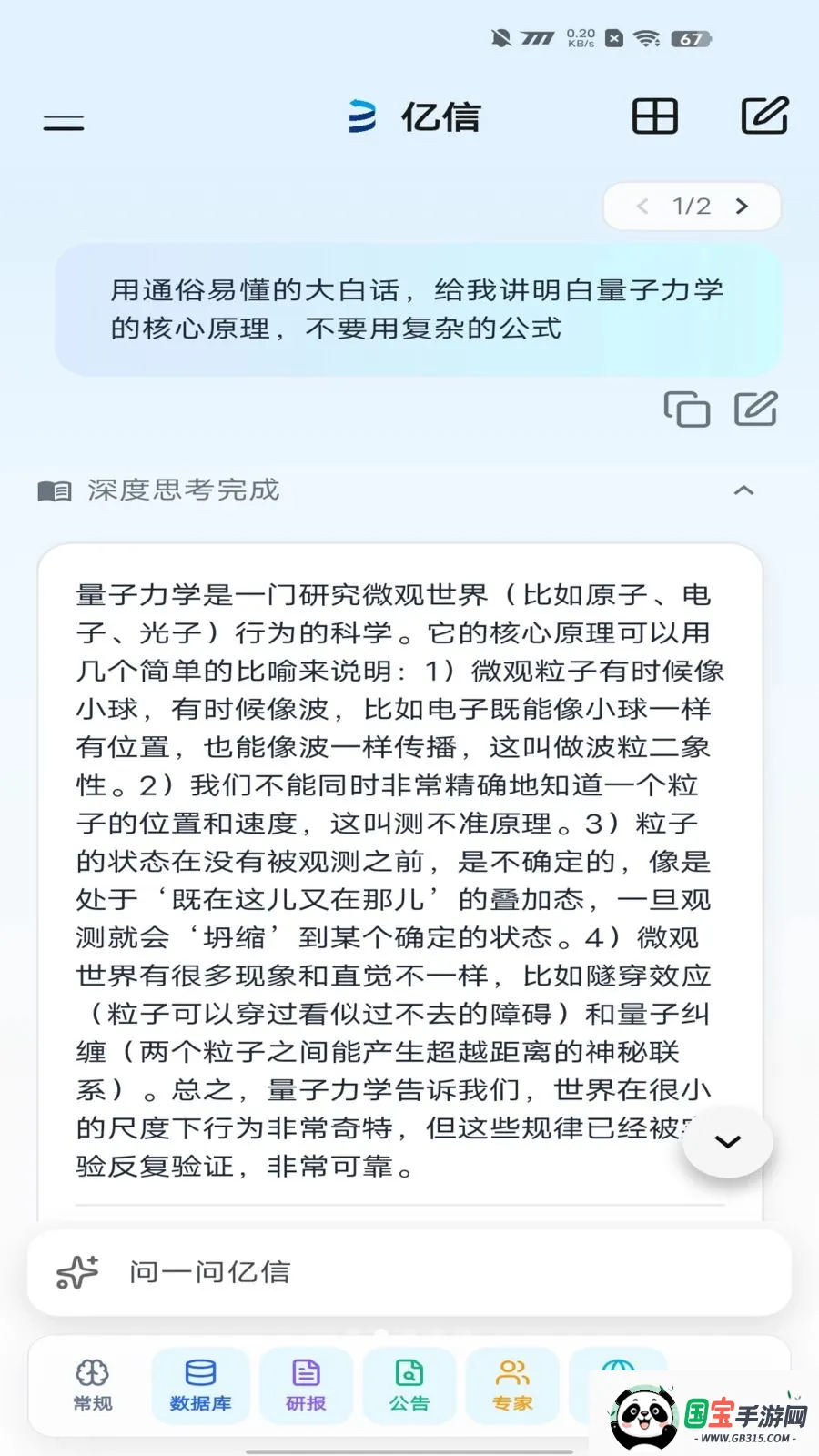Switch to 研报 mode
This screenshot has width=819, height=1456.
point(306,1385)
